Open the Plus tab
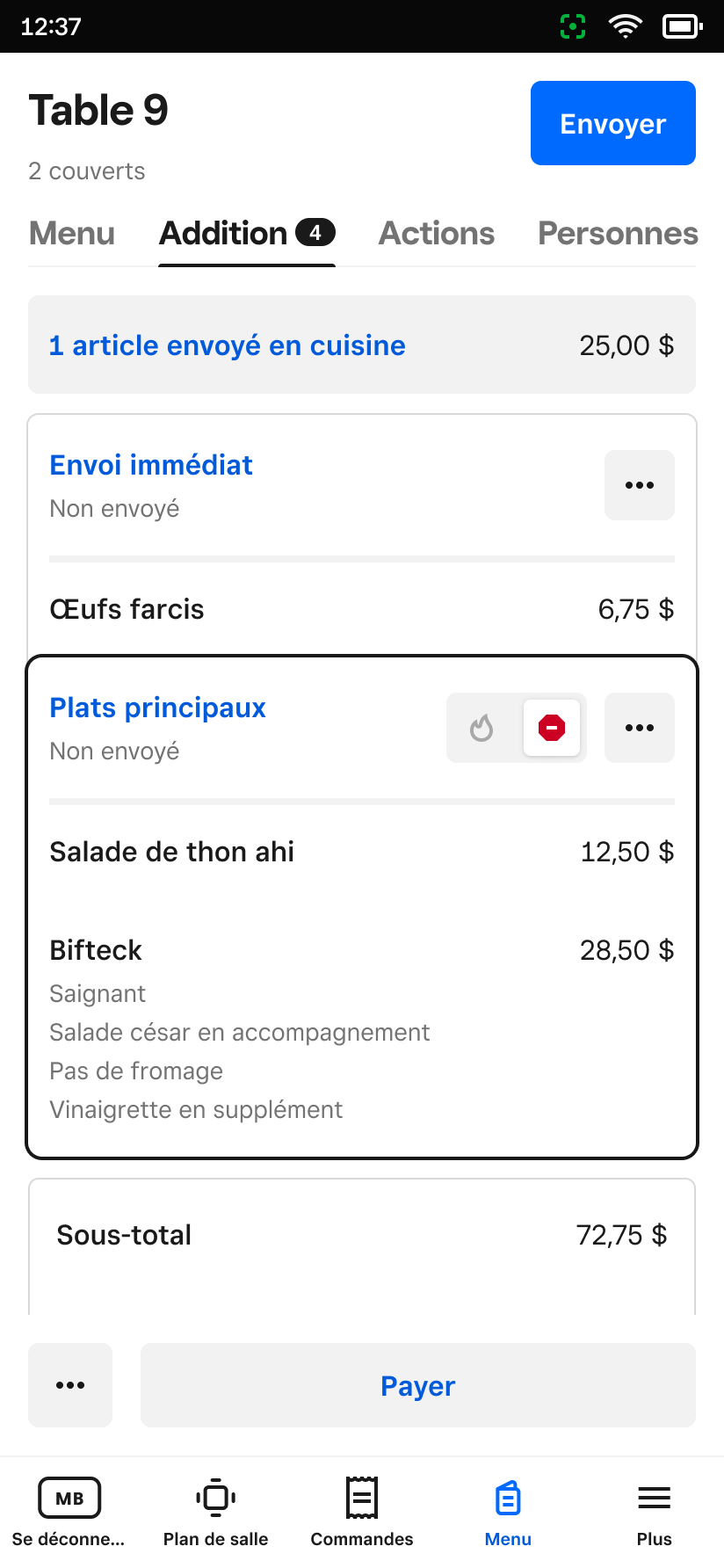 coord(655,1512)
